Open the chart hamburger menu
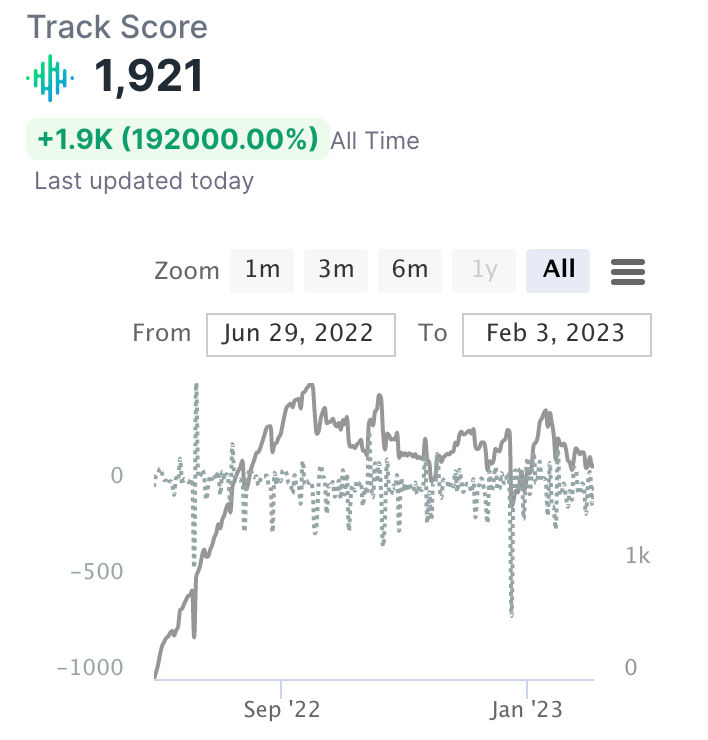The image size is (708, 740). click(x=627, y=271)
